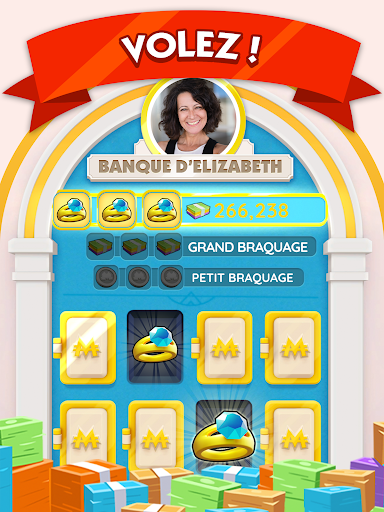Open the second-row vault door left of the big ring
384x512 pixels.
click(x=155, y=435)
